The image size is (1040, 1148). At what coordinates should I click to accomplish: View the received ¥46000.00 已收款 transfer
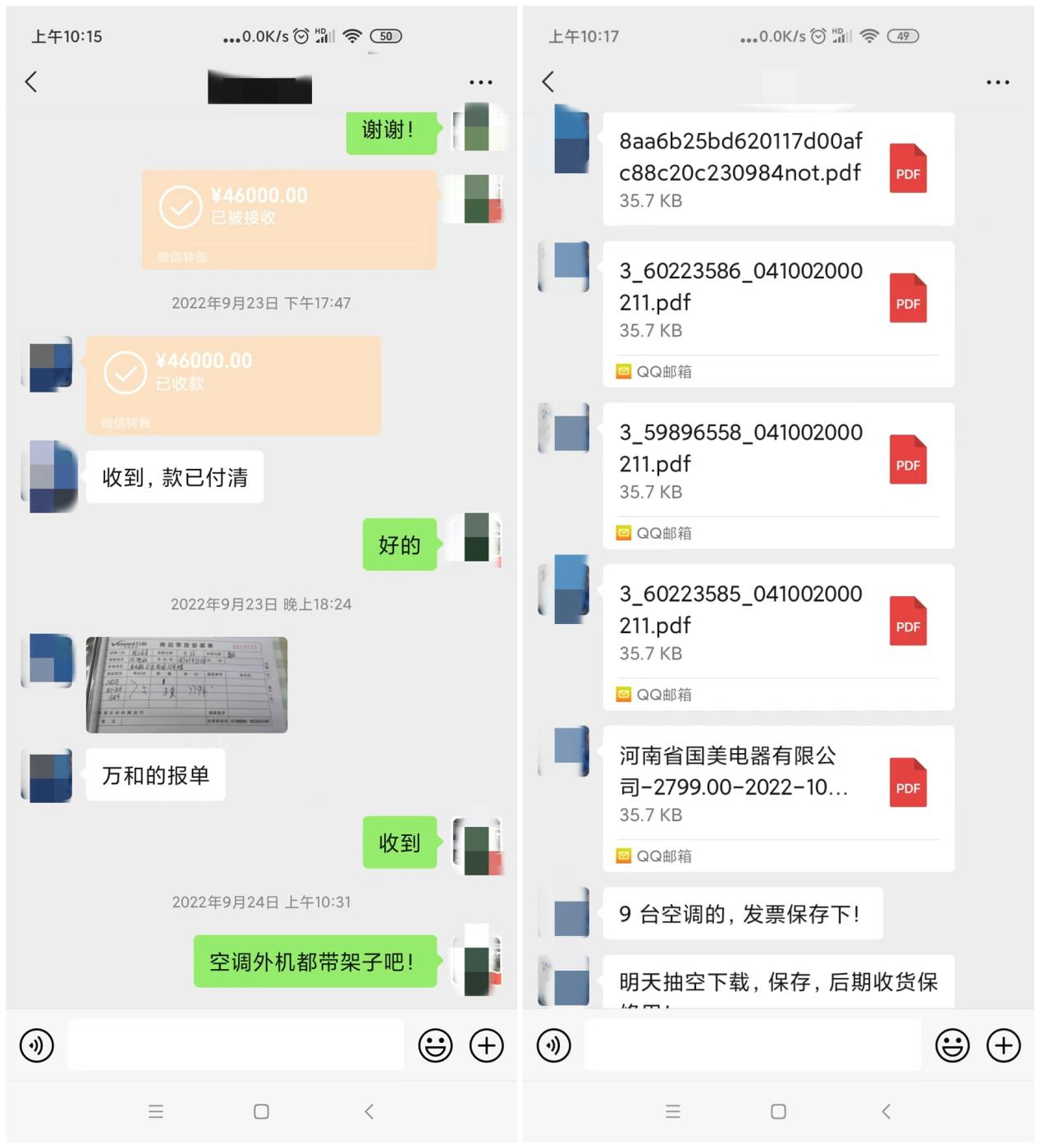(x=233, y=383)
